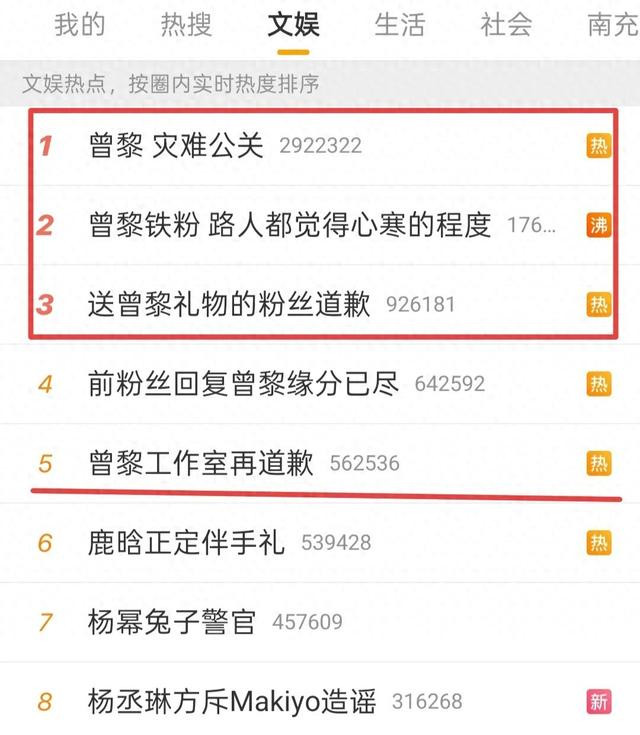Open the topic 杨丞琳方斥Makiyo造谣
The image size is (640, 735).
coord(232,701)
